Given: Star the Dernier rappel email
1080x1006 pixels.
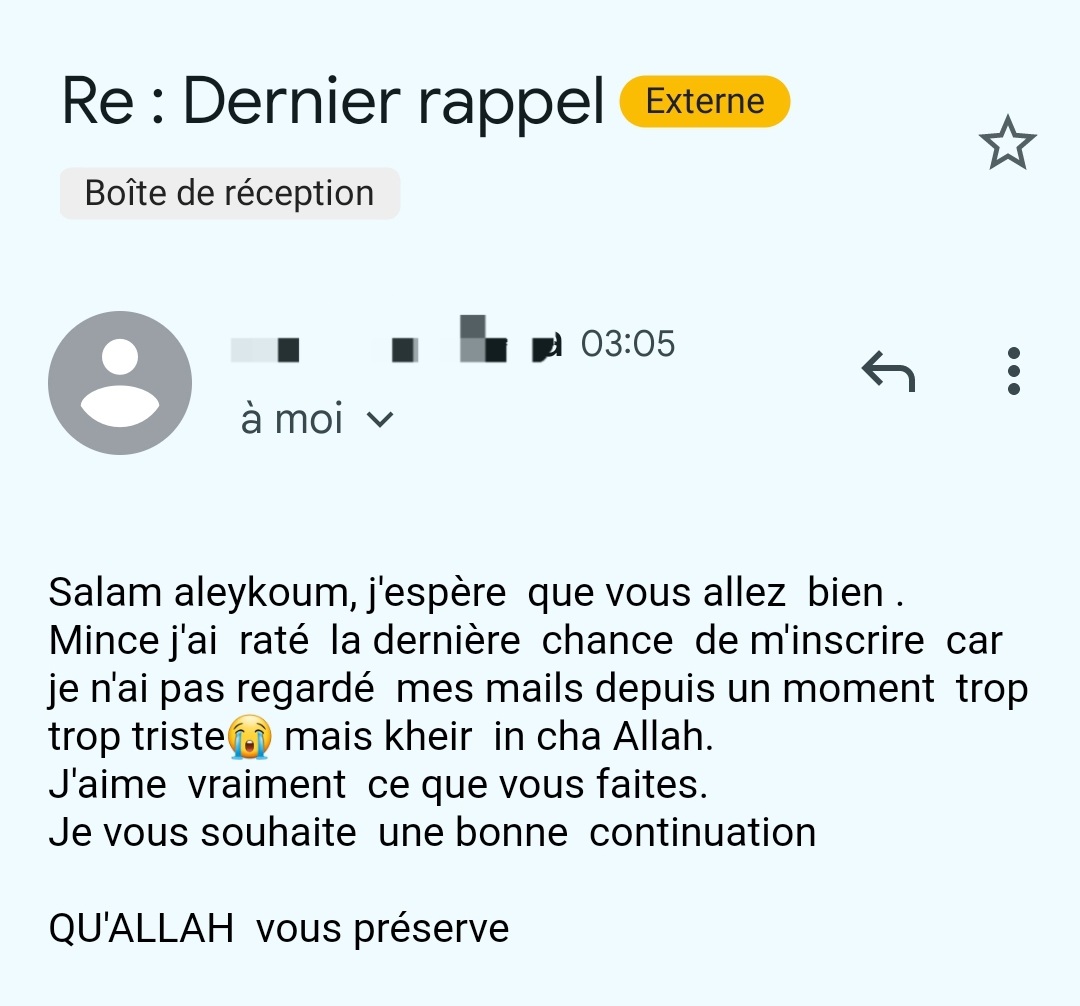Looking at the screenshot, I should point(1007,143).
